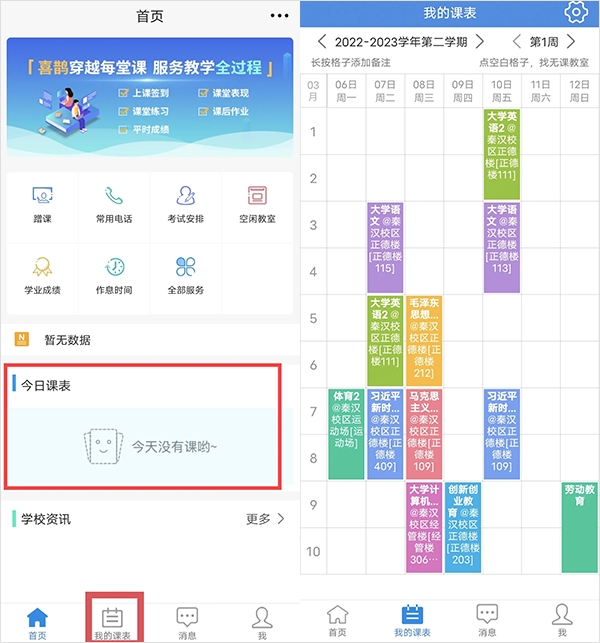Screen dimensions: 600x643
Task: Open the 大学计算机 course block
Action: (x=424, y=527)
